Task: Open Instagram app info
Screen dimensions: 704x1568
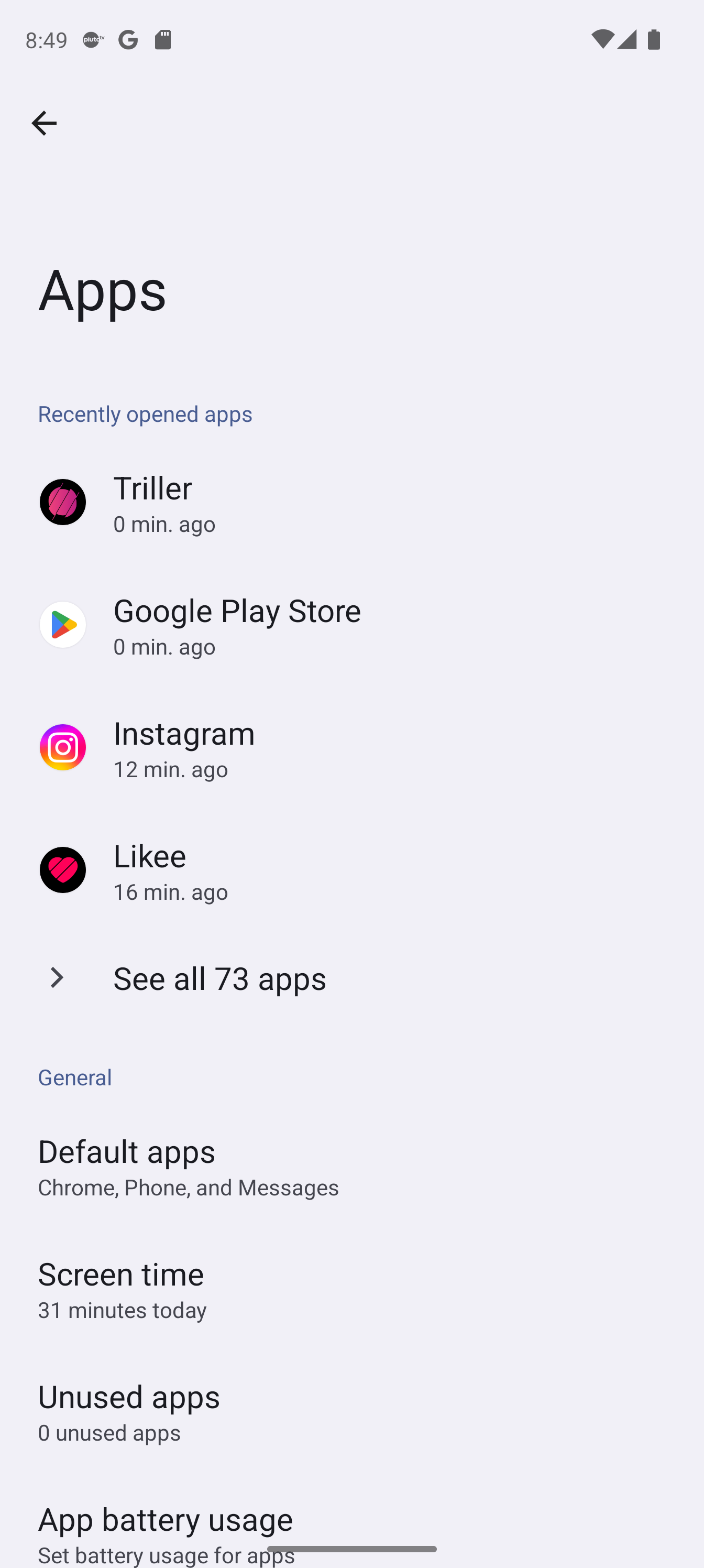Action: click(x=351, y=748)
